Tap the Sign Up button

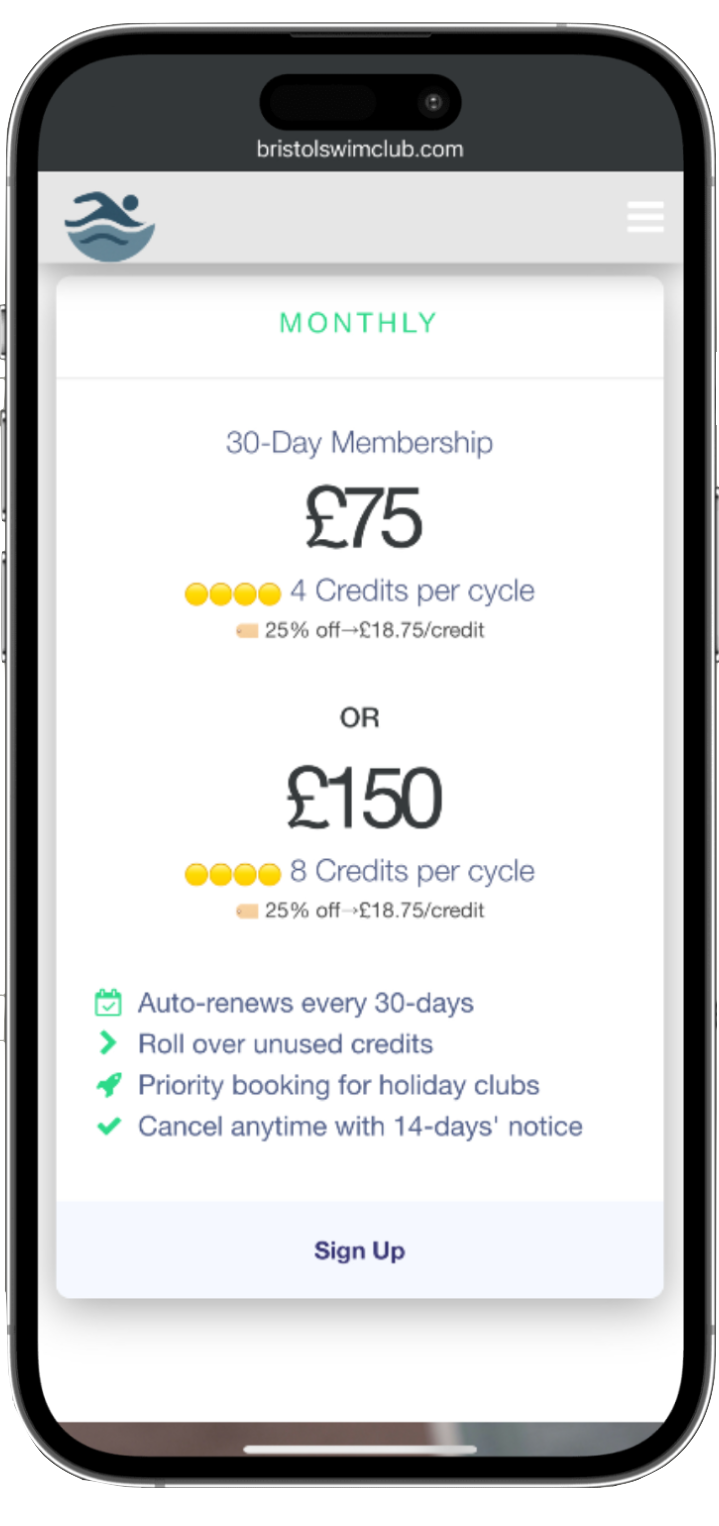pyautogui.click(x=359, y=1250)
